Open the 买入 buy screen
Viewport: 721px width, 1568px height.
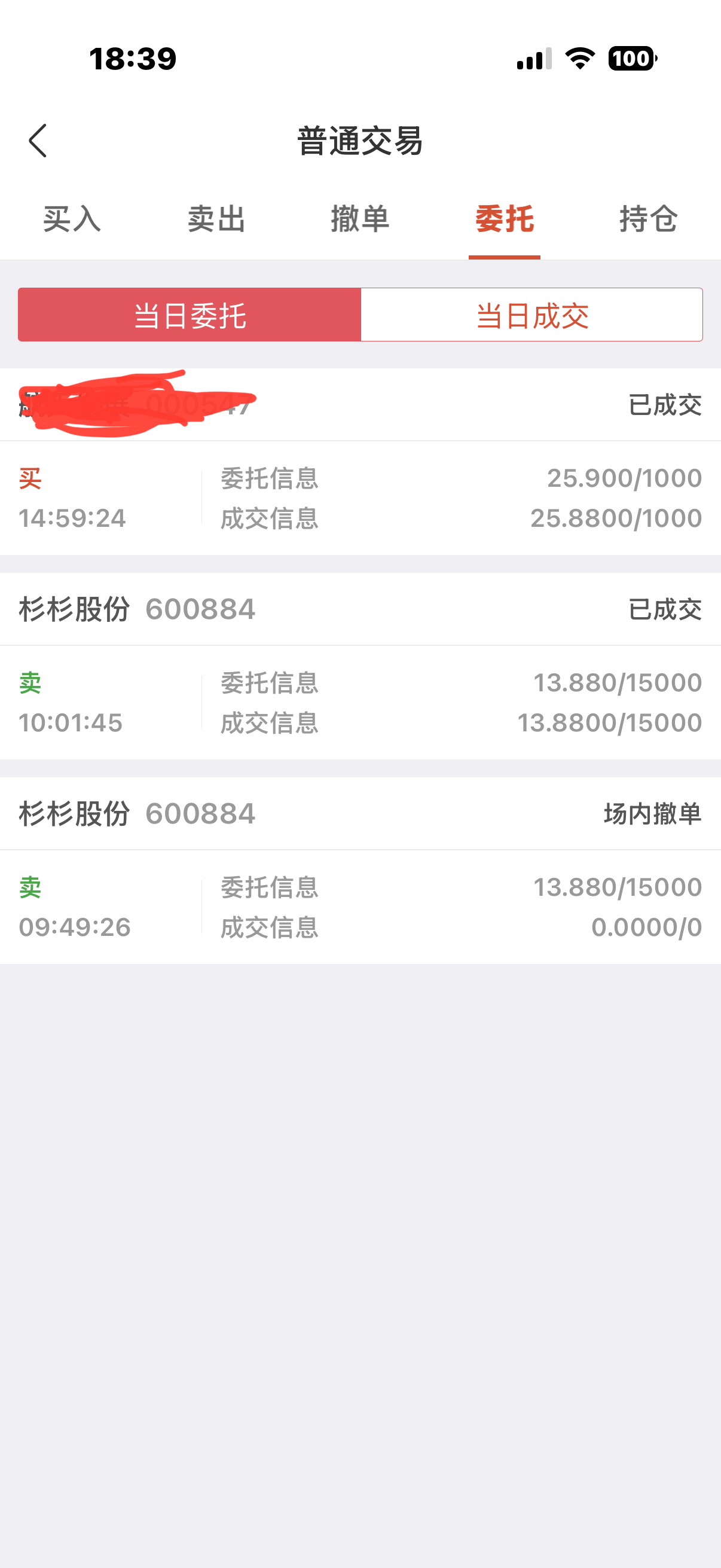tap(72, 219)
